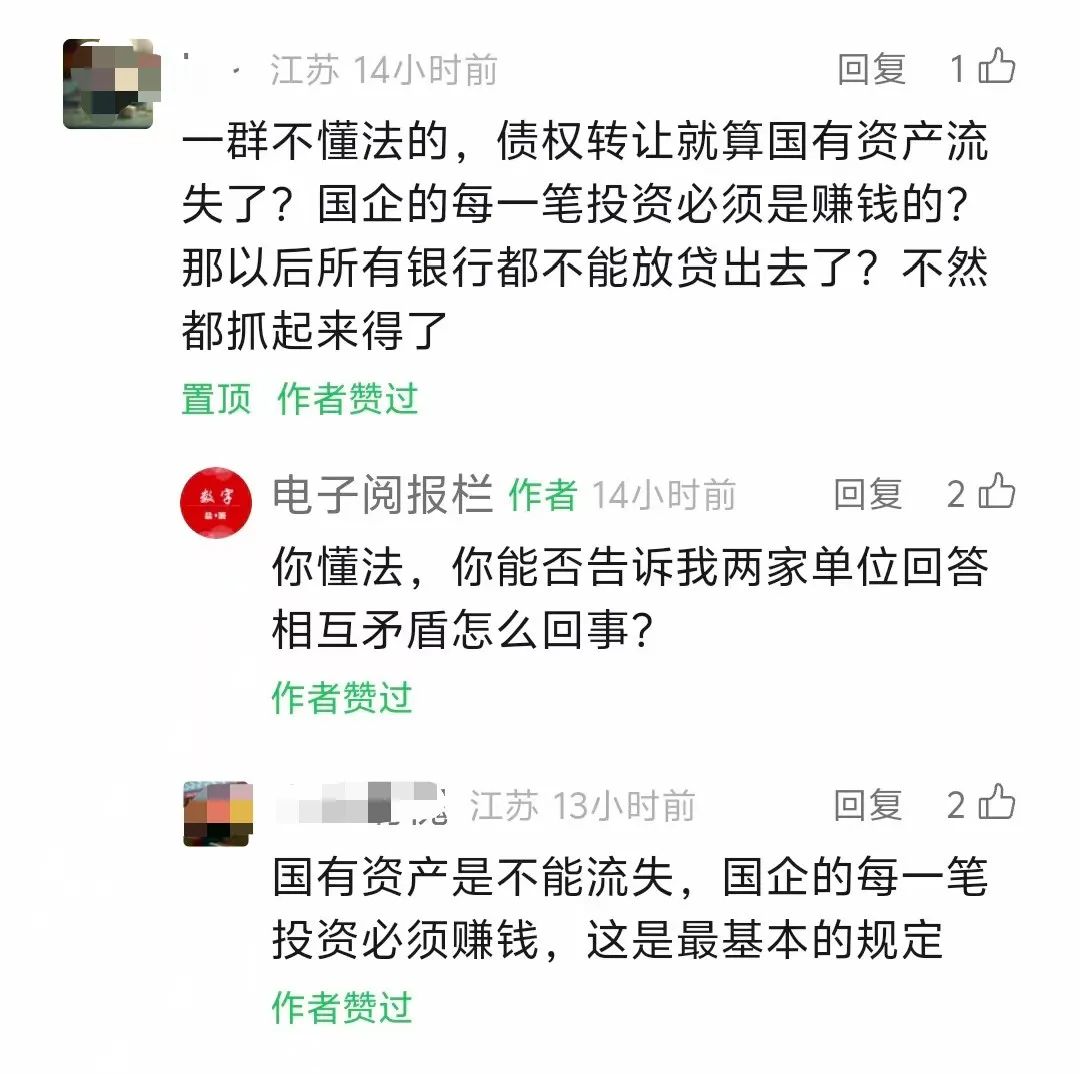
Task: Open 电子阅报栏's profile avatar
Action: (x=218, y=501)
